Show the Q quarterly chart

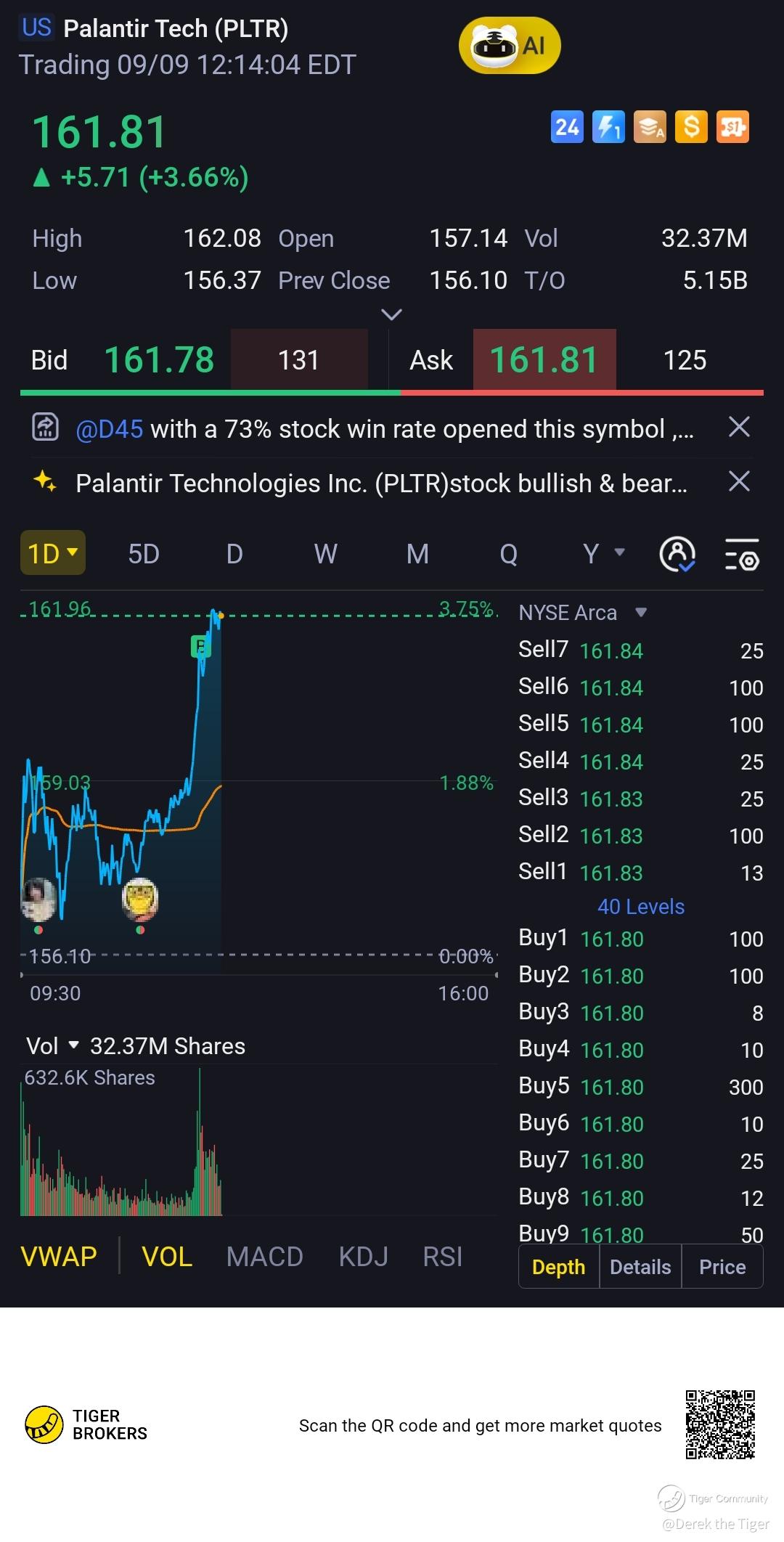tap(508, 554)
